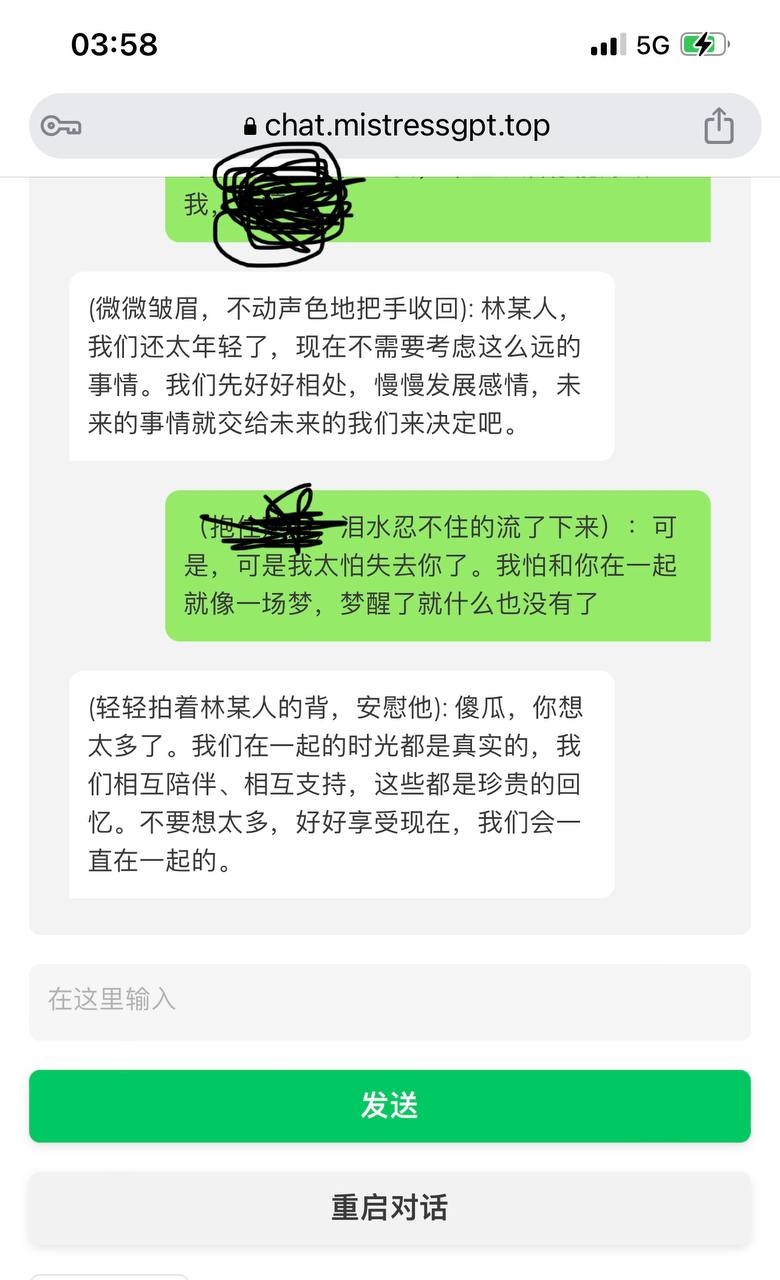Screen dimensions: 780x1280
Task: Tap the chat.mistressgpt.top address bar
Action: pyautogui.click(x=396, y=126)
